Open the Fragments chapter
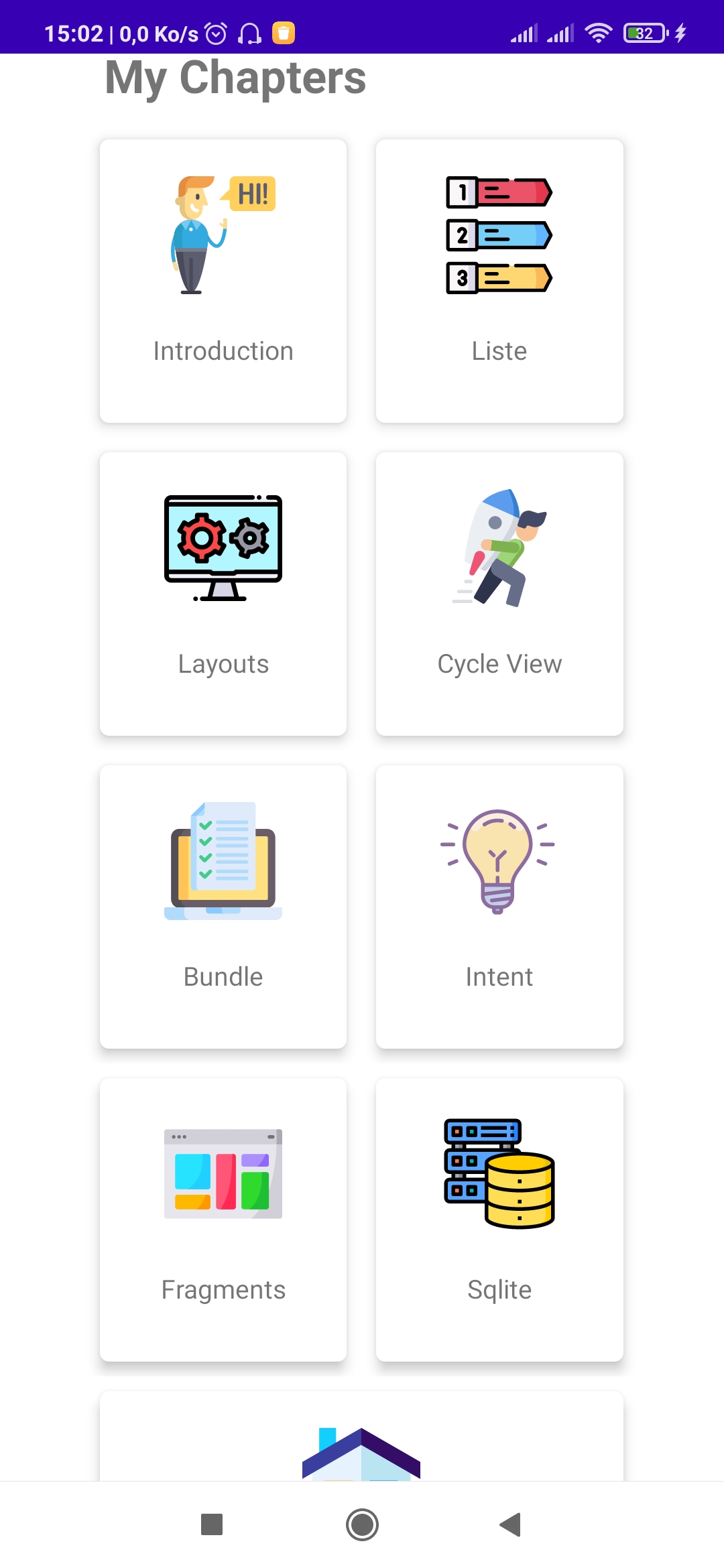 (223, 1220)
